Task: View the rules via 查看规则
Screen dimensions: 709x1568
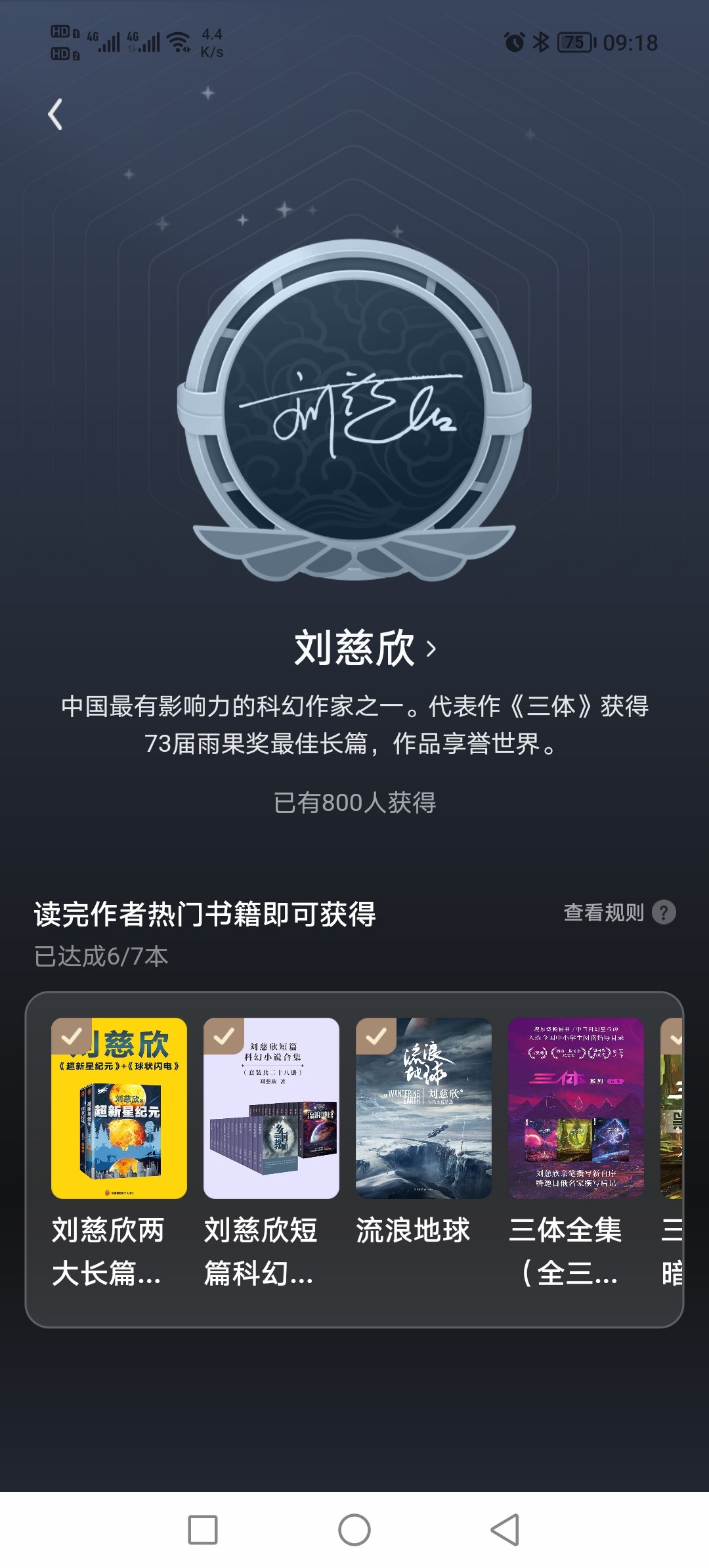Action: coord(620,912)
